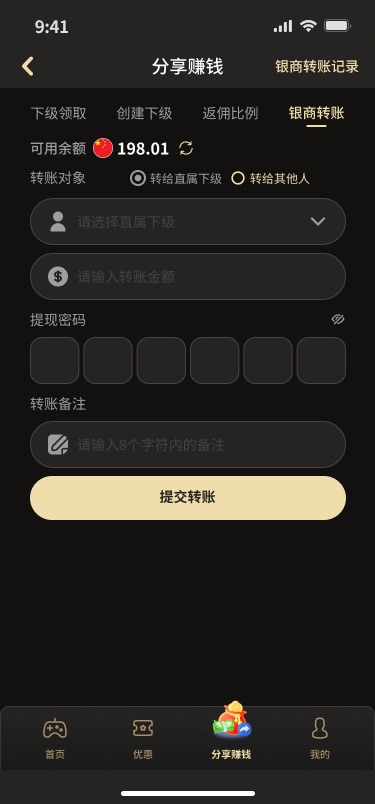Image resolution: width=375 pixels, height=804 pixels.
Task: Switch to the 创建下级 tab
Action: pyautogui.click(x=144, y=113)
